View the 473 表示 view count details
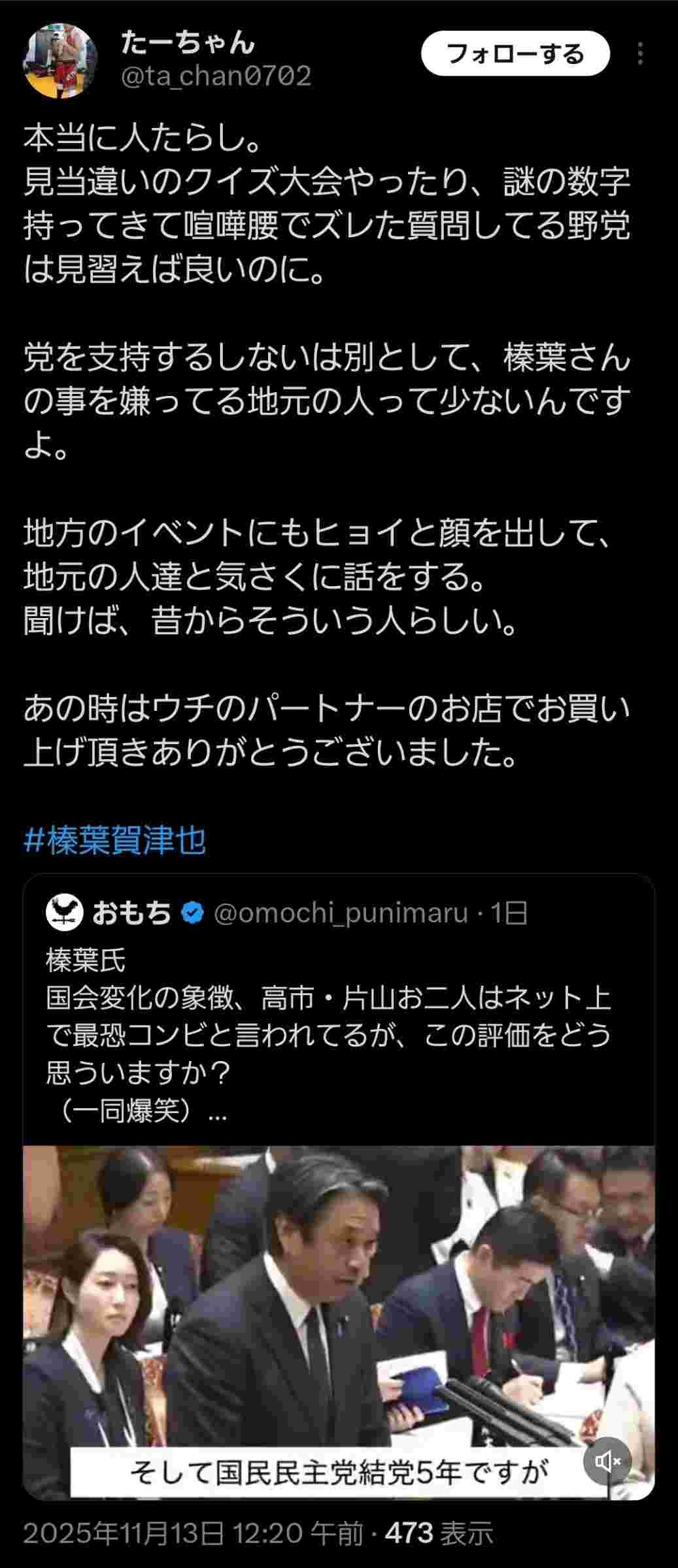This screenshot has height=1568, width=678. click(x=438, y=1533)
